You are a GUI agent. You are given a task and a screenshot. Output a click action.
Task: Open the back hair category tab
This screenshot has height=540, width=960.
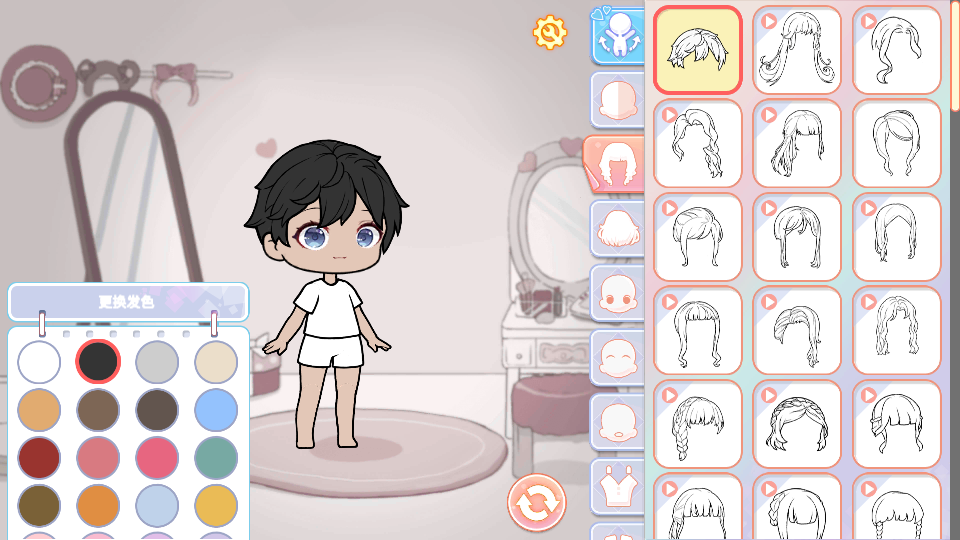pos(619,230)
